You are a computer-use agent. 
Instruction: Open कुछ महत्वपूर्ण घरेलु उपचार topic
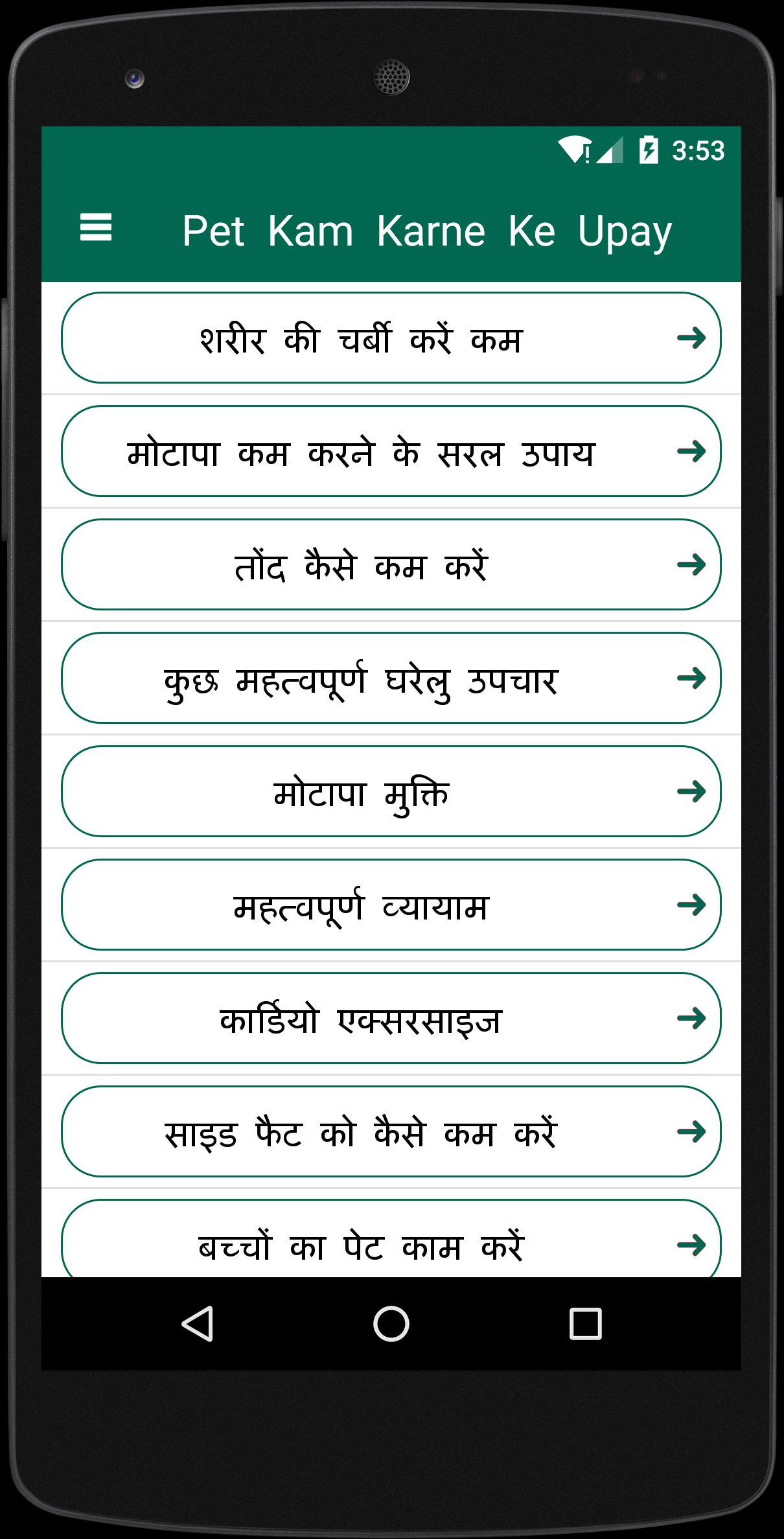(x=360, y=678)
